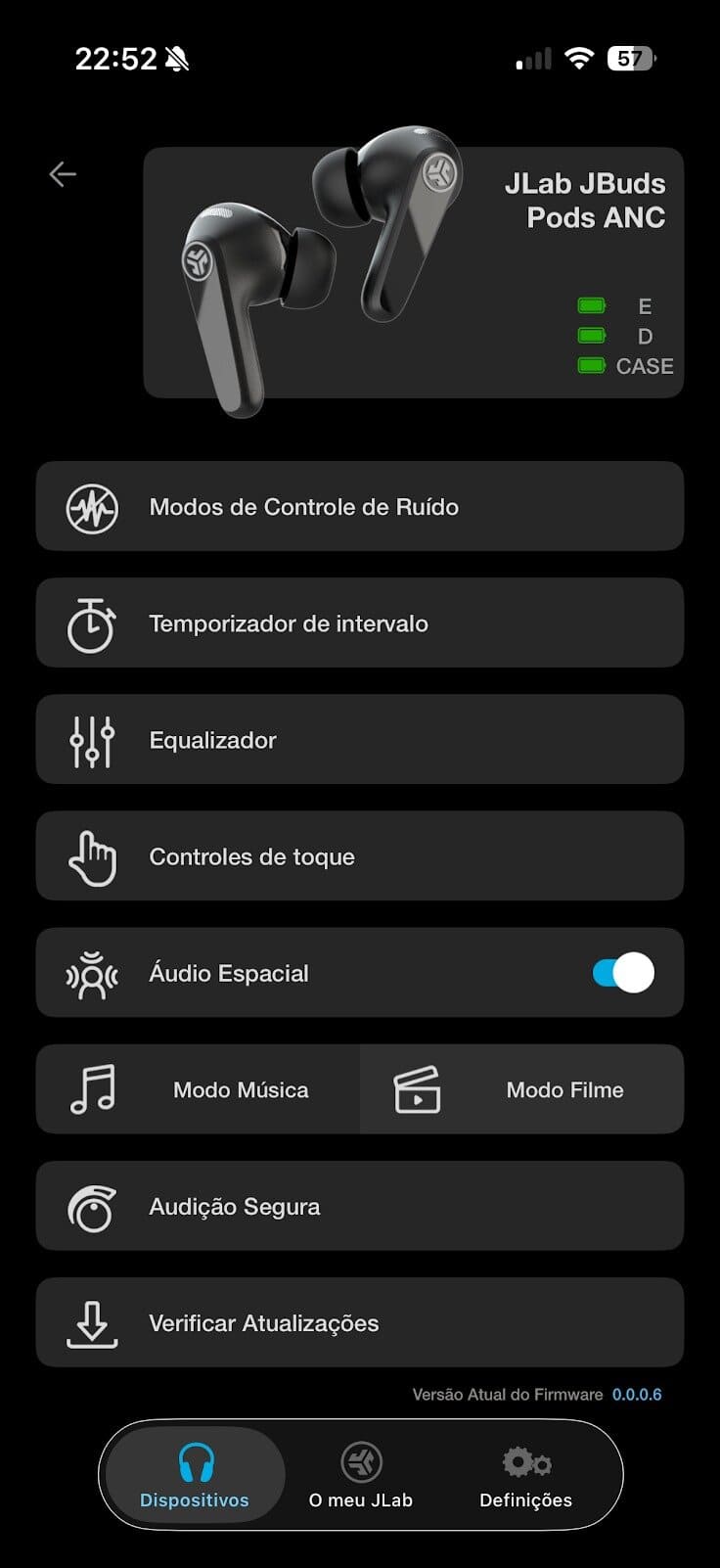Viewport: 720px width, 1568px height.
Task: Select Modo Filme
Action: tap(521, 1089)
